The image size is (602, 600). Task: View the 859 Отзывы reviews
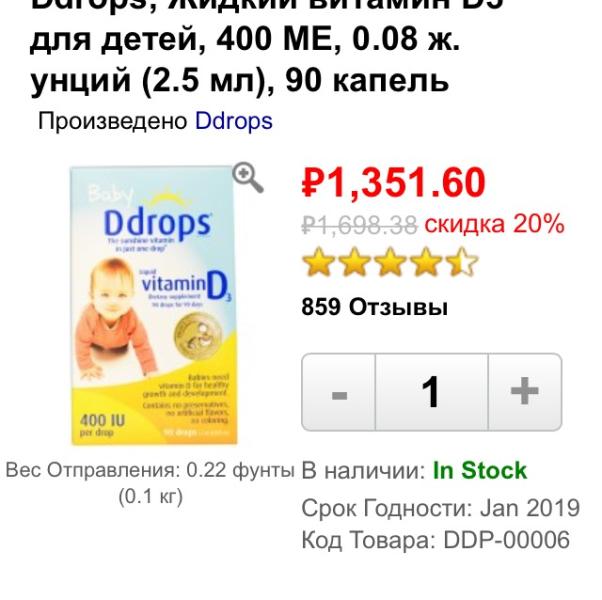pos(374,308)
